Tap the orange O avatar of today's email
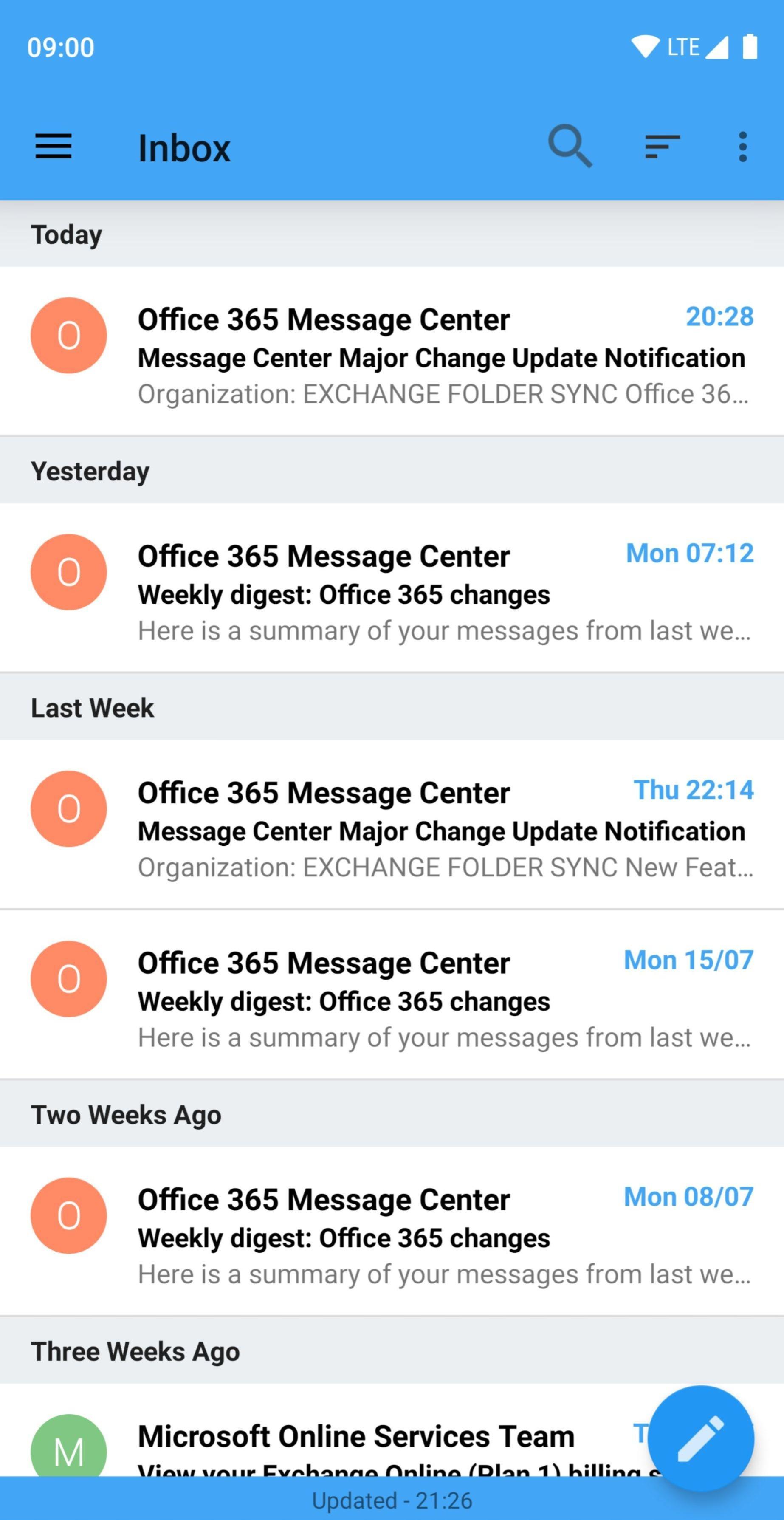This screenshot has height=1520, width=784. click(69, 336)
